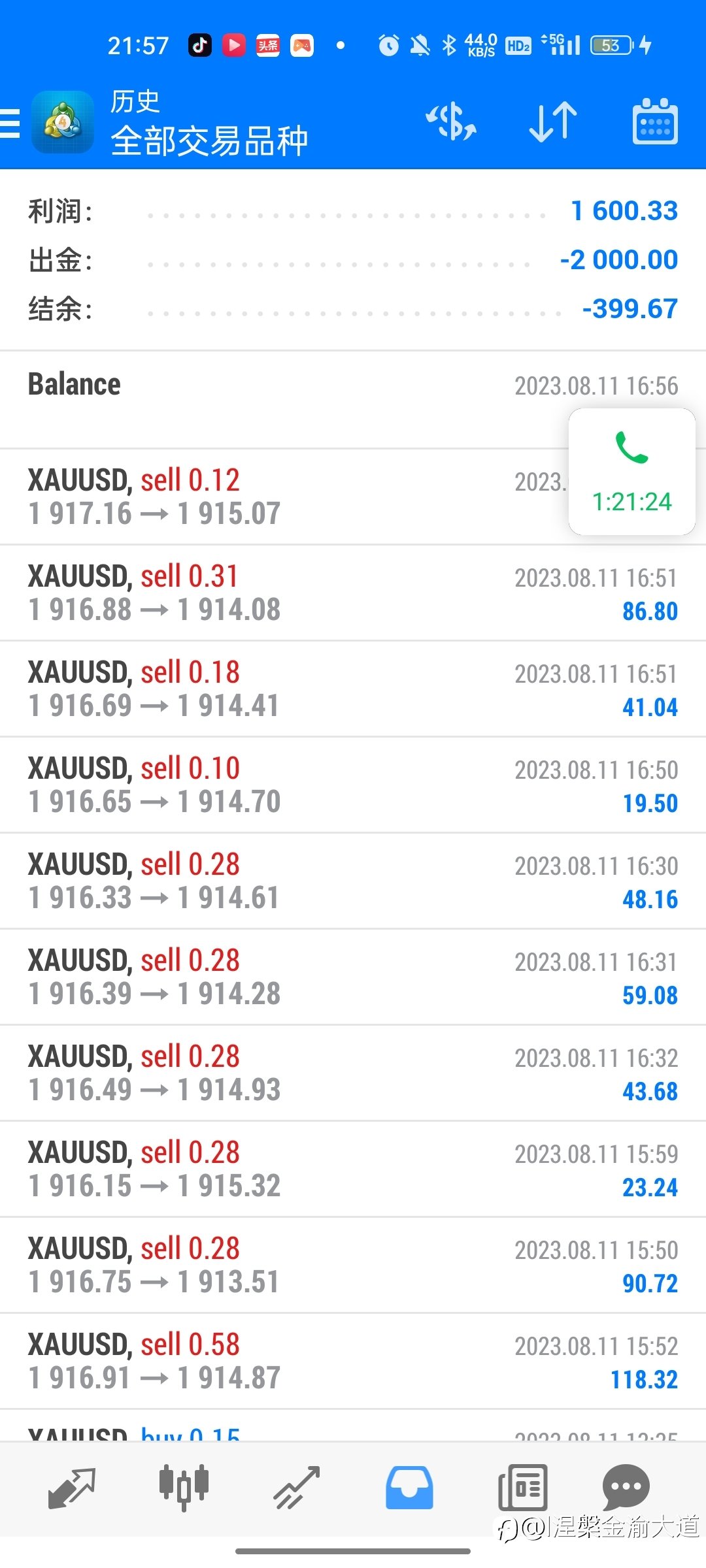
Task: Open the Balance entry row
Action: 353,400
